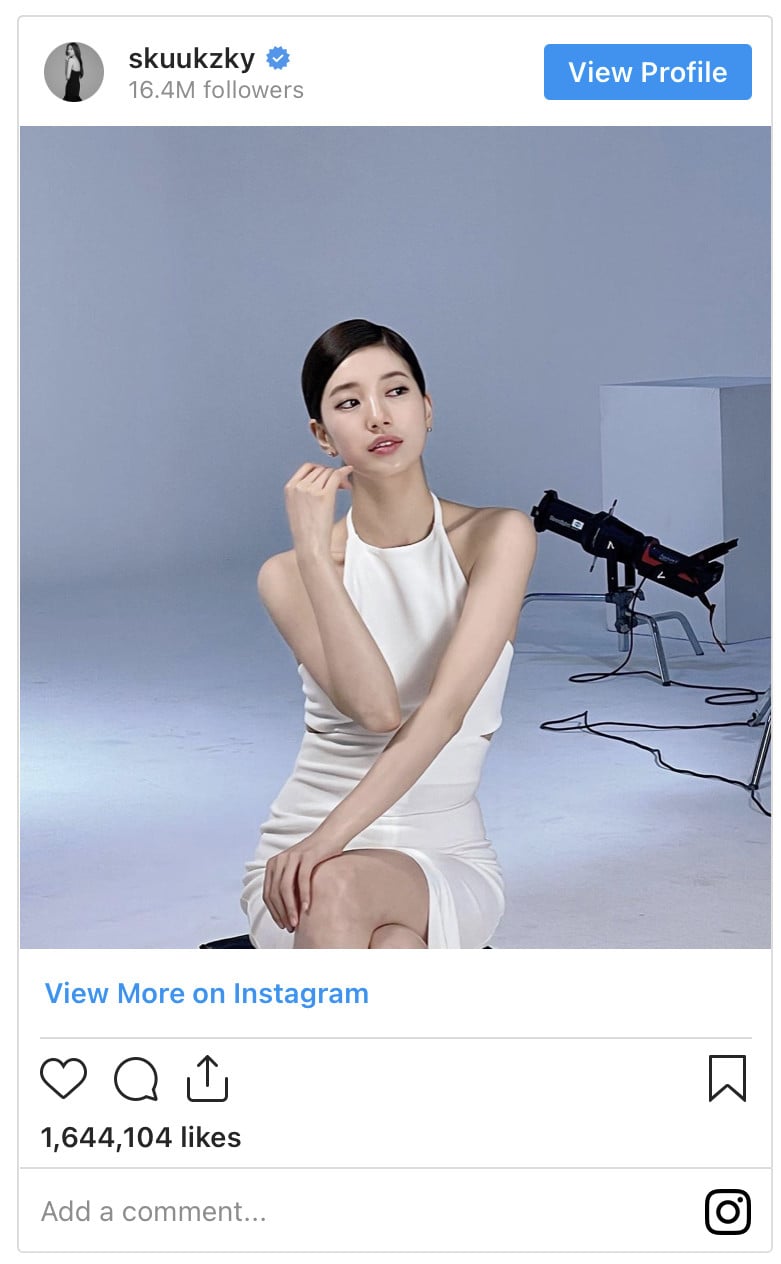Open Instagram via the camera logo icon
Image resolution: width=781 pixels, height=1264 pixels.
[727, 1212]
